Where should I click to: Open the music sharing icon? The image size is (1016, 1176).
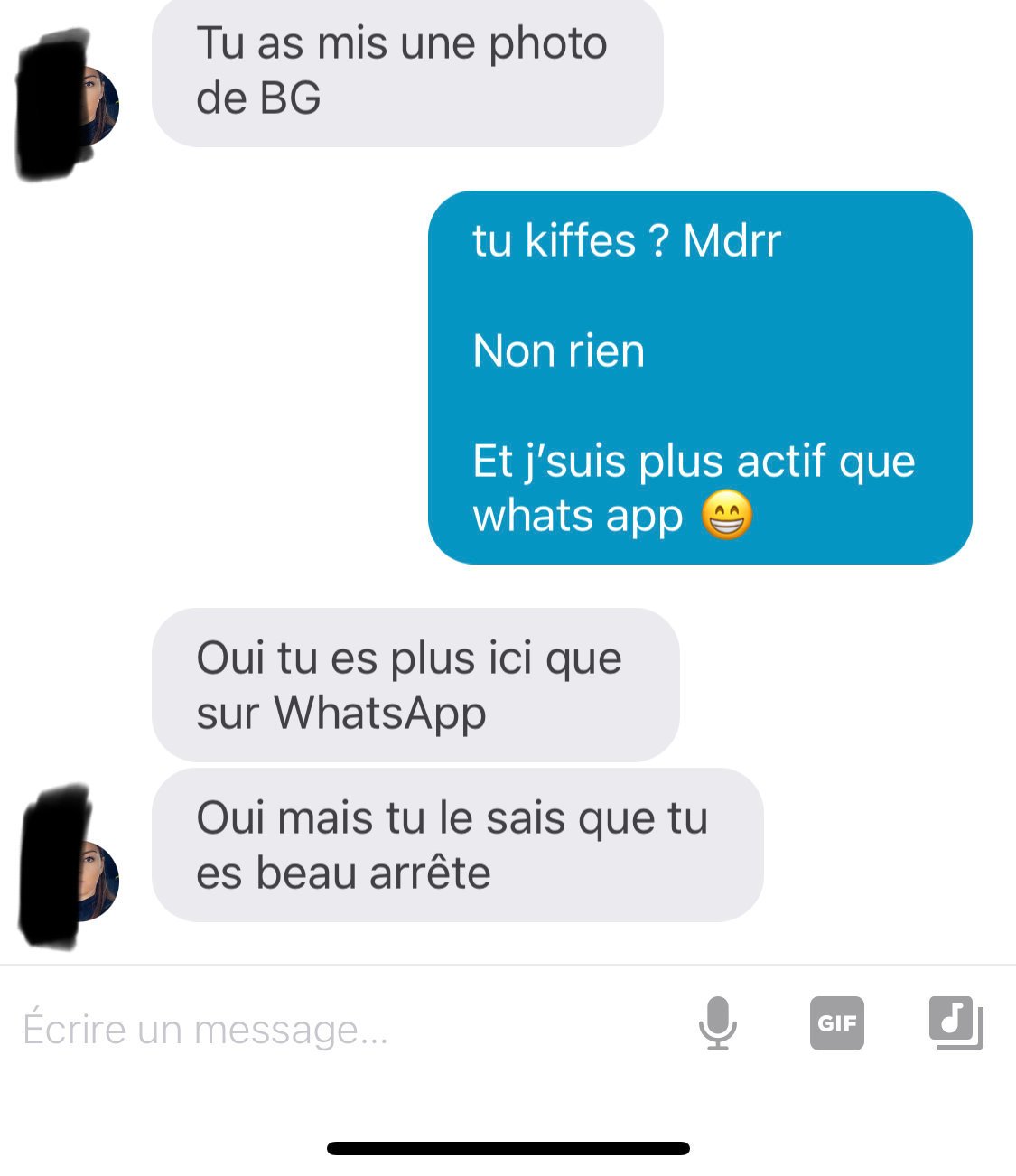coord(955,1023)
